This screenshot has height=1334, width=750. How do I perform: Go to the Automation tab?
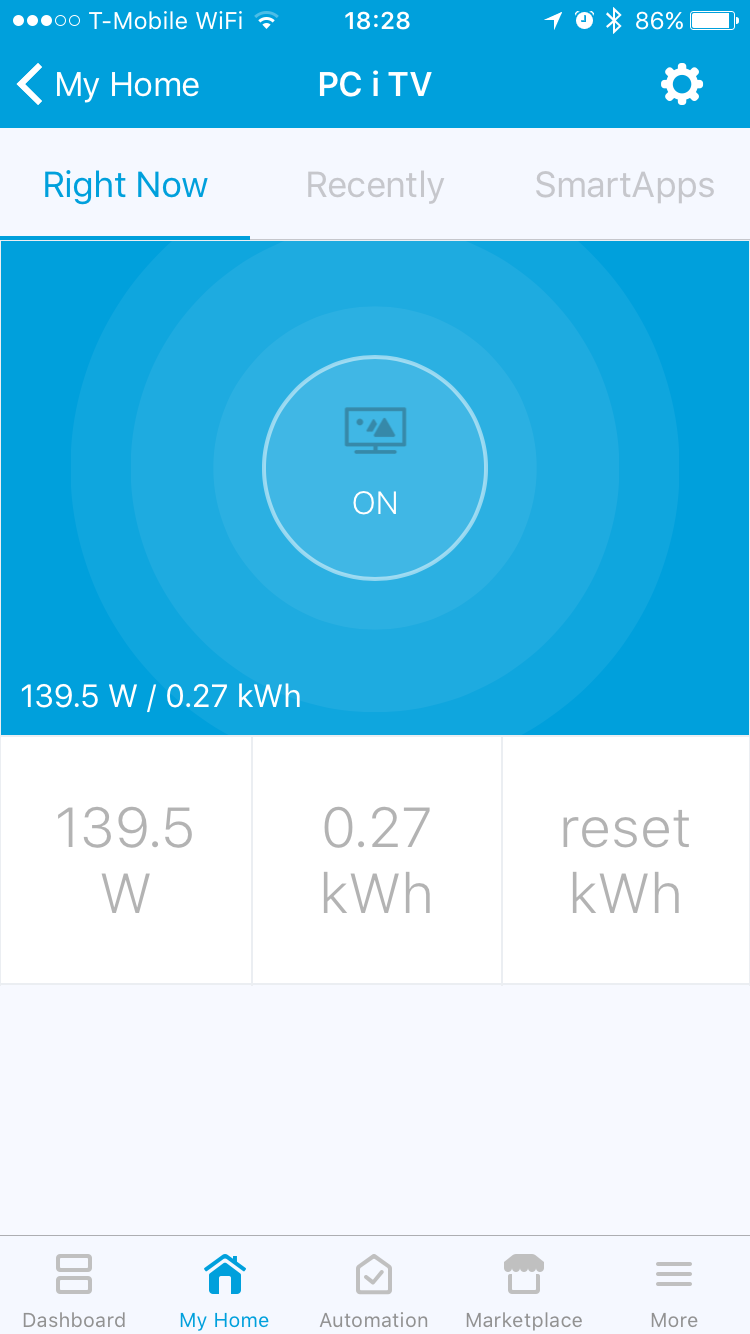374,1291
